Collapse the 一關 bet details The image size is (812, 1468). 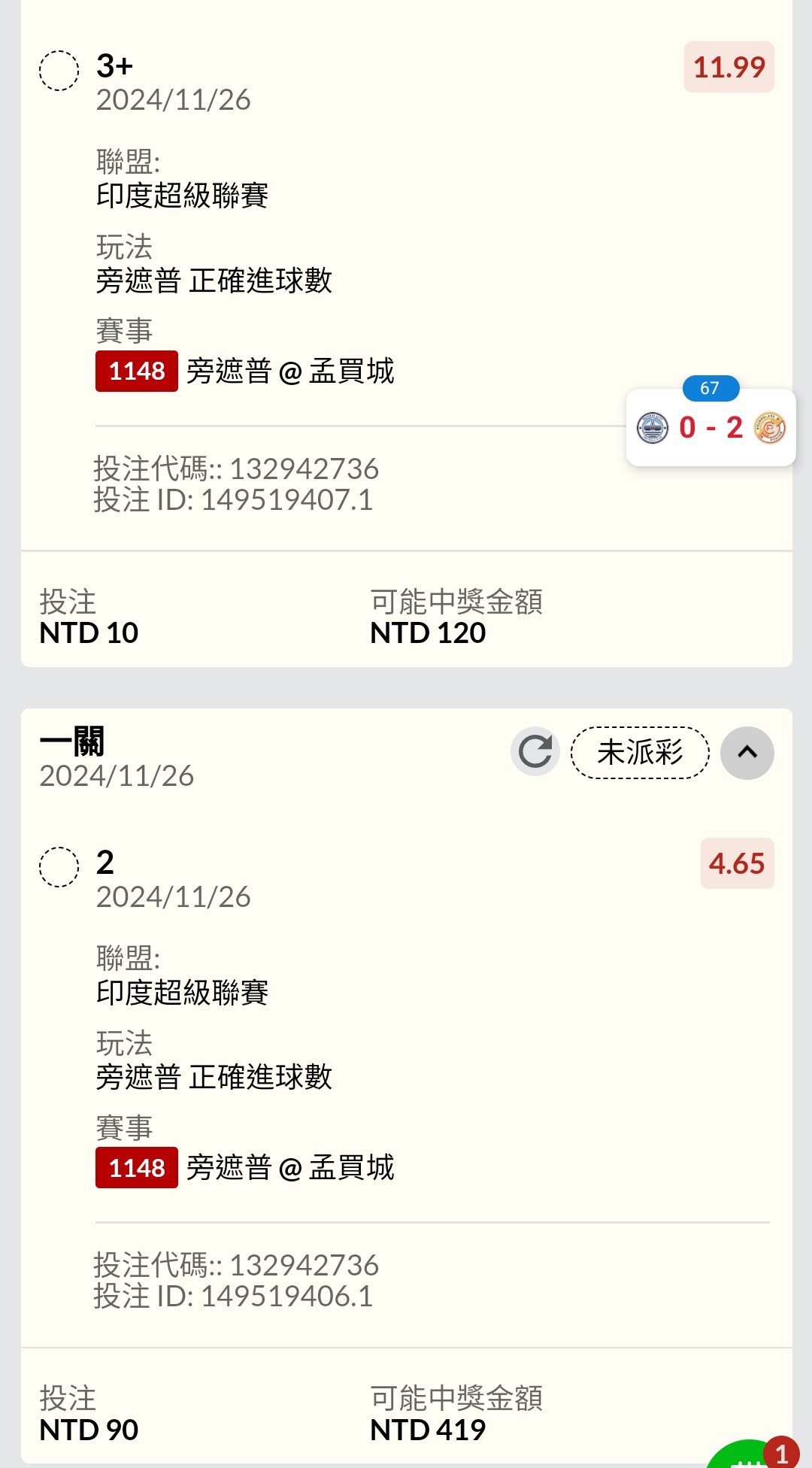(x=747, y=753)
